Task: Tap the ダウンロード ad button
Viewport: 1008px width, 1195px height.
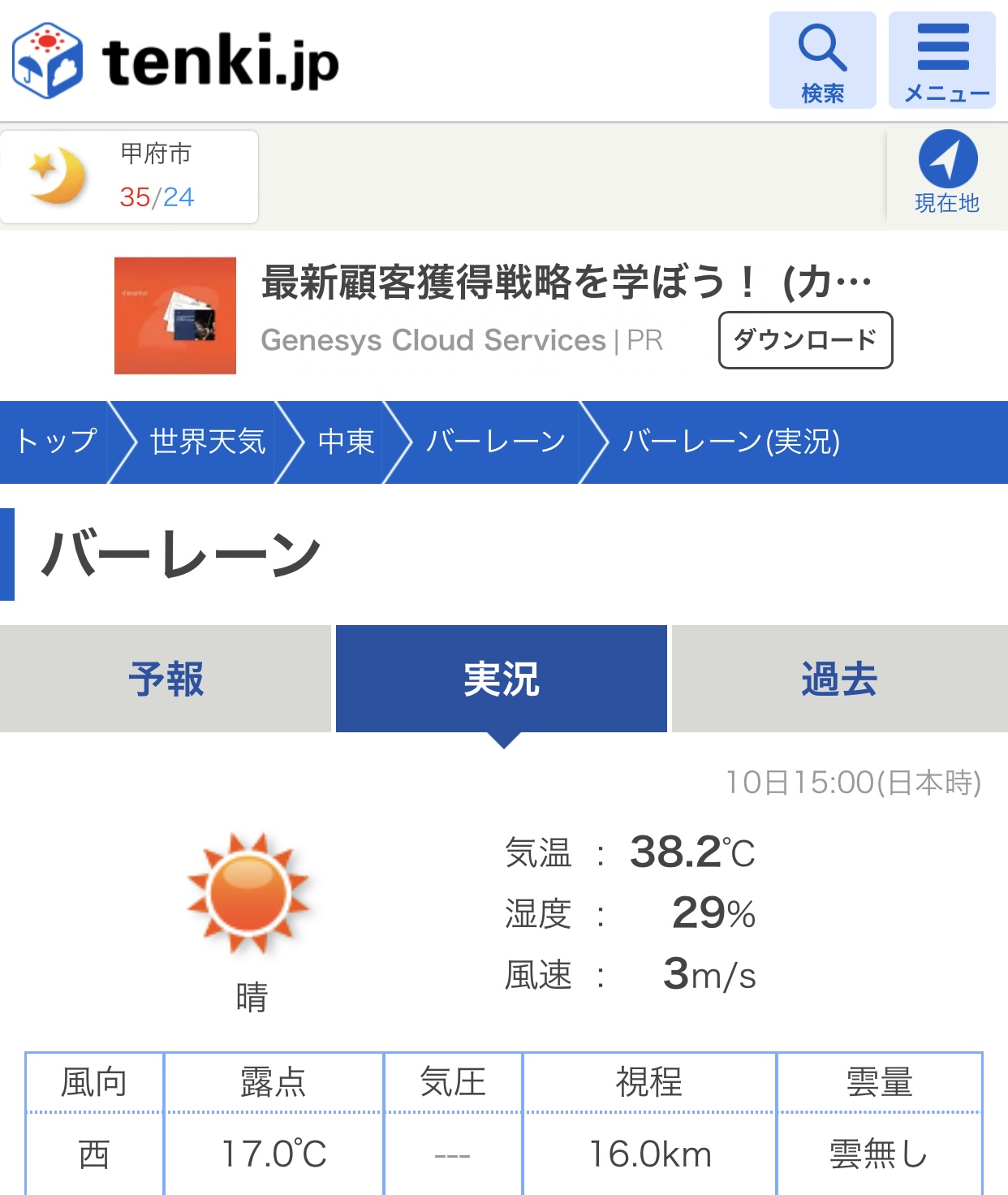Action: coord(805,339)
